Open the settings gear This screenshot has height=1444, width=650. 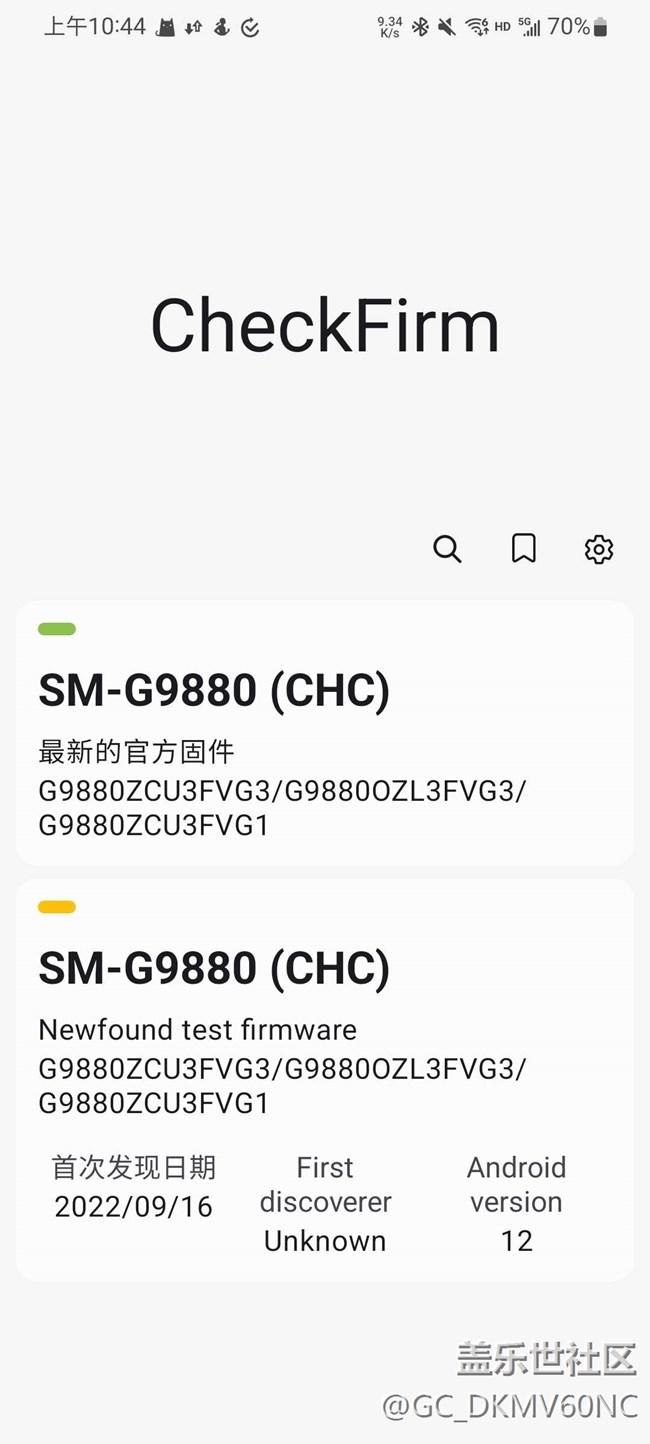pyautogui.click(x=599, y=549)
